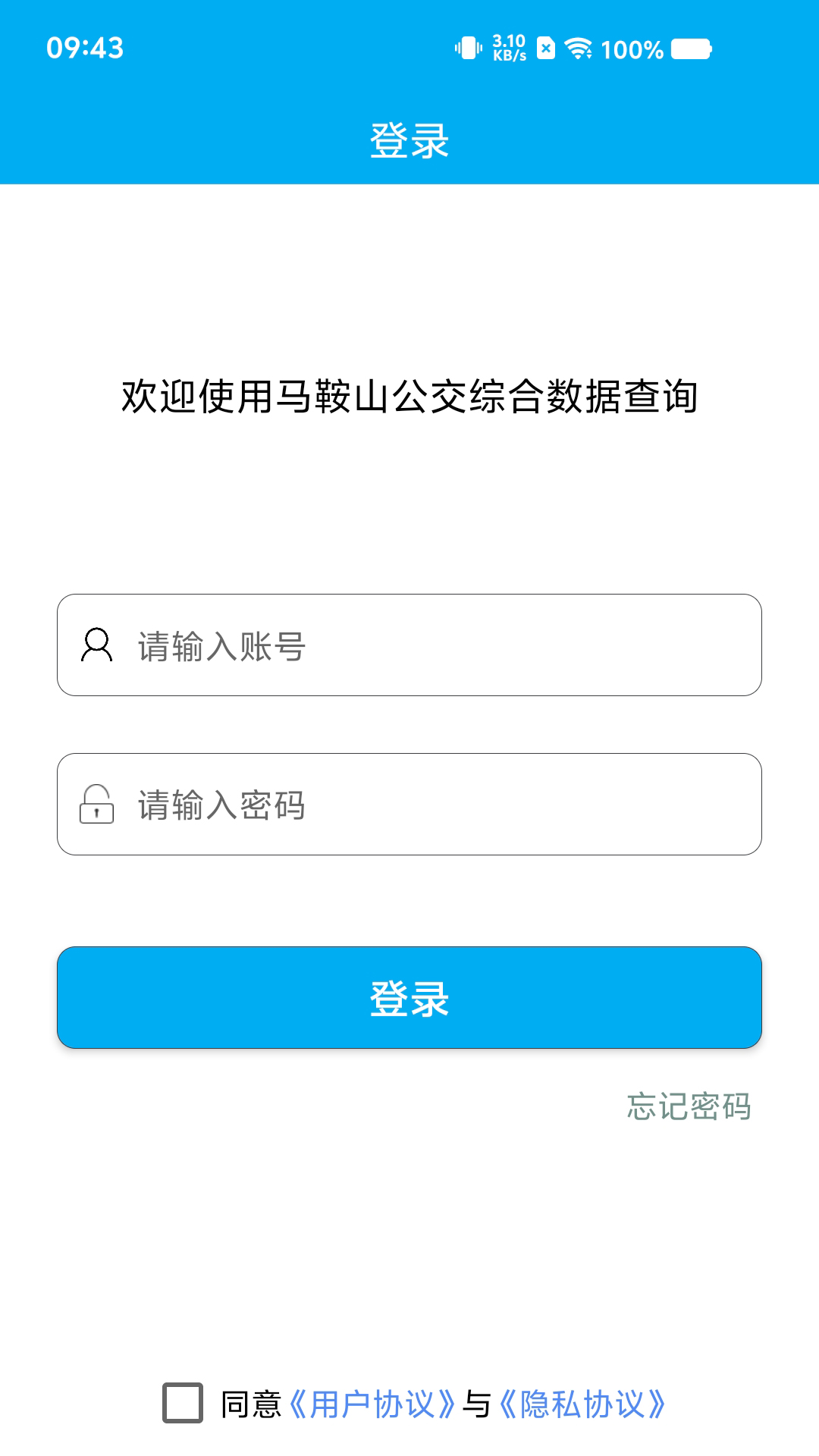Click the network speed indicator showing 3.10 KB/s
Image resolution: width=819 pixels, height=1456 pixels.
507,48
